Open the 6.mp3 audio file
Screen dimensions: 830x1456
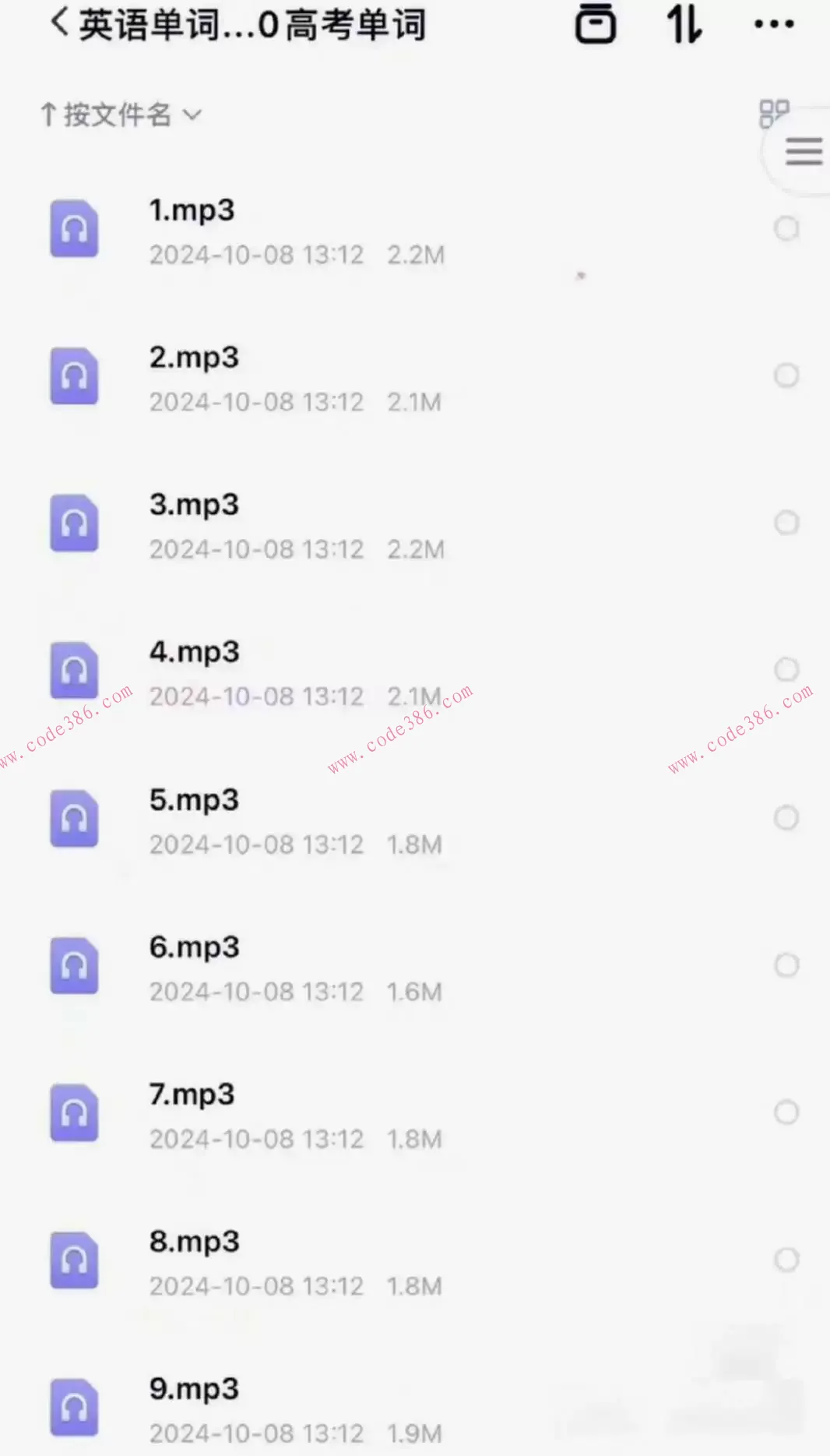point(194,948)
